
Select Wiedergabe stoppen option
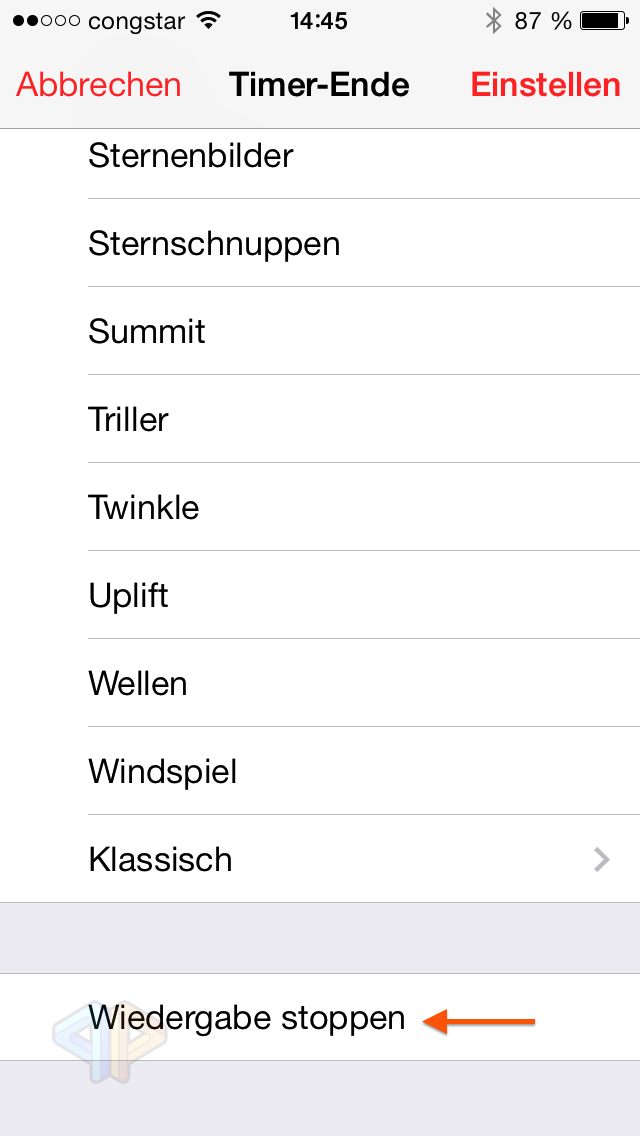coord(320,1017)
